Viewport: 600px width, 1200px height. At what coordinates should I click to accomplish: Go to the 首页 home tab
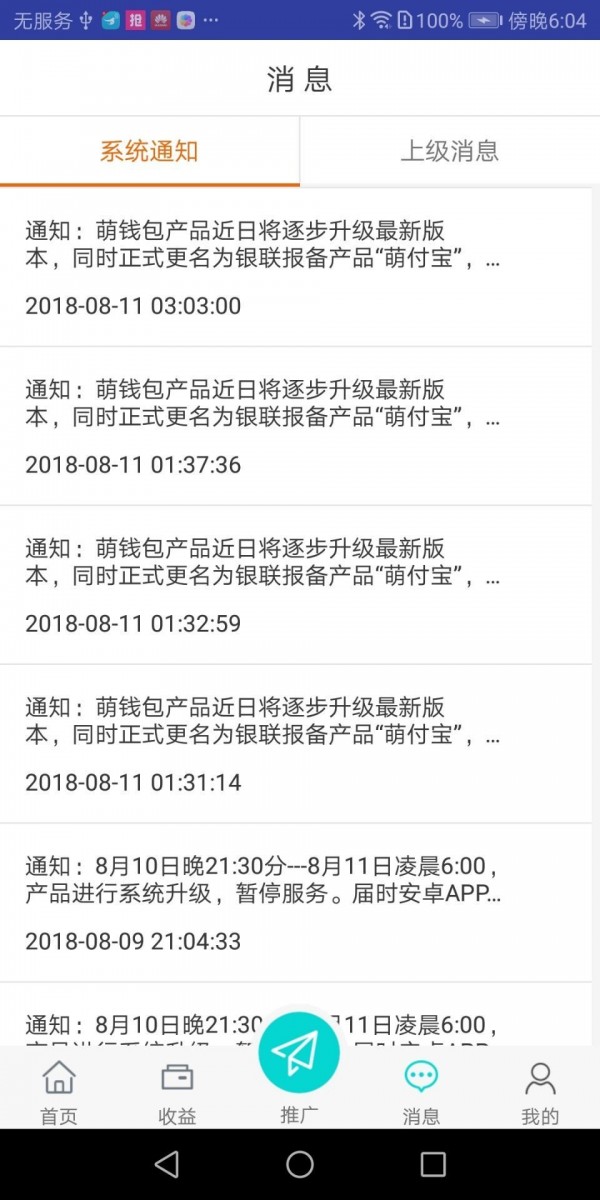[59, 1090]
